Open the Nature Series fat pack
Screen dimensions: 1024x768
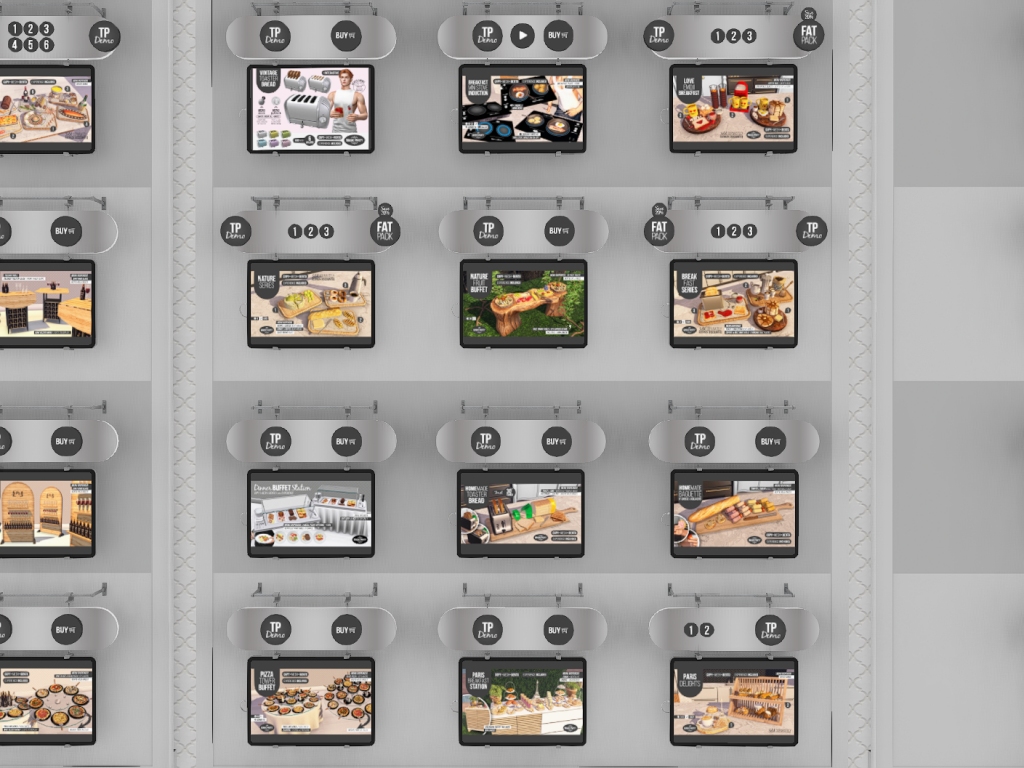(x=385, y=231)
